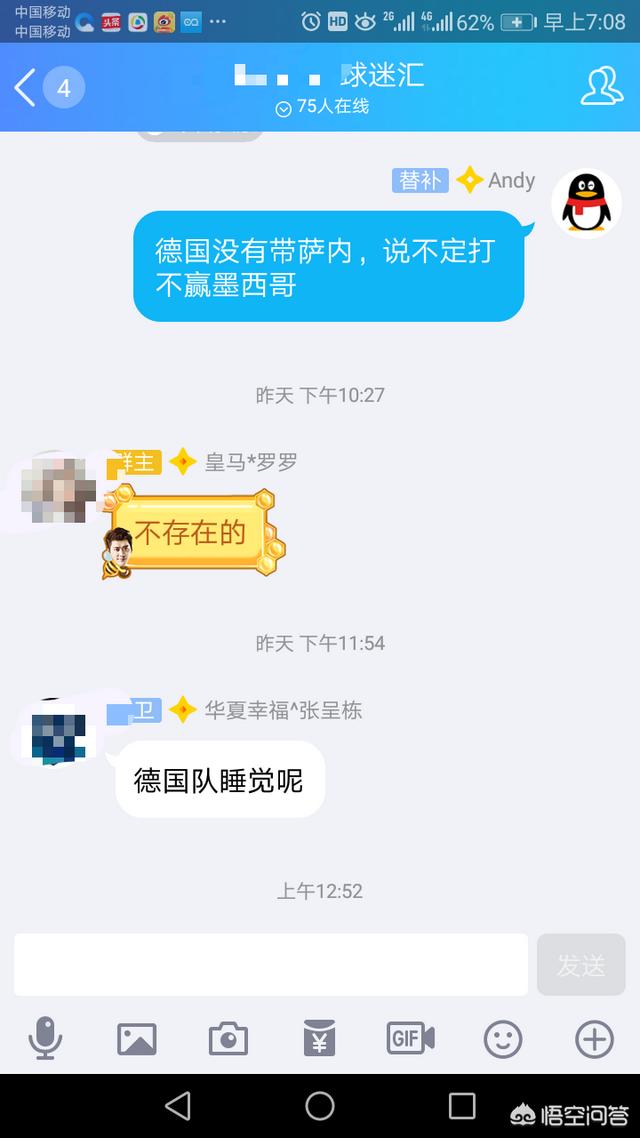This screenshot has width=640, height=1138.
Task: Open the group members profile icon
Action: [602, 88]
